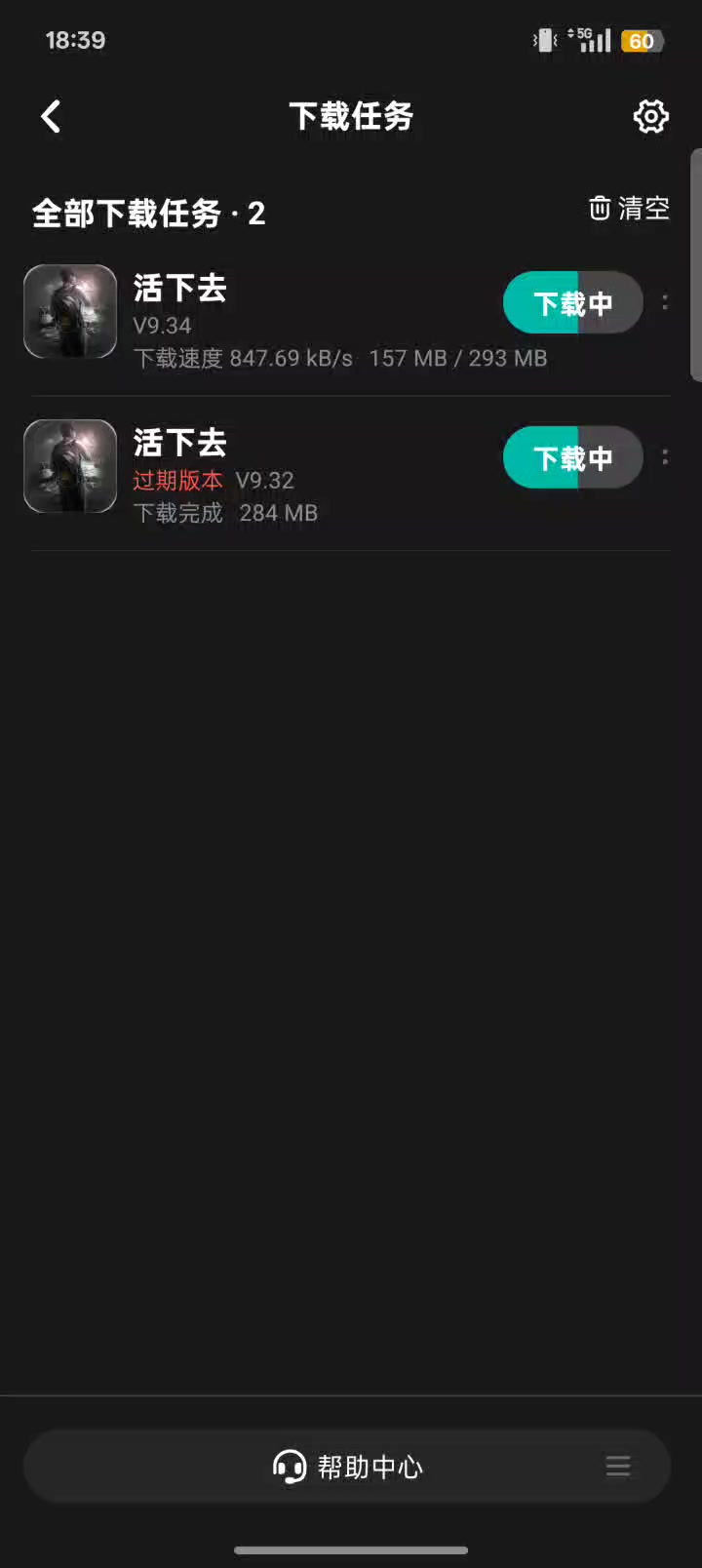Open the hamburger menu beside 帮助中心
The width and height of the screenshot is (702, 1568).
click(x=618, y=1467)
